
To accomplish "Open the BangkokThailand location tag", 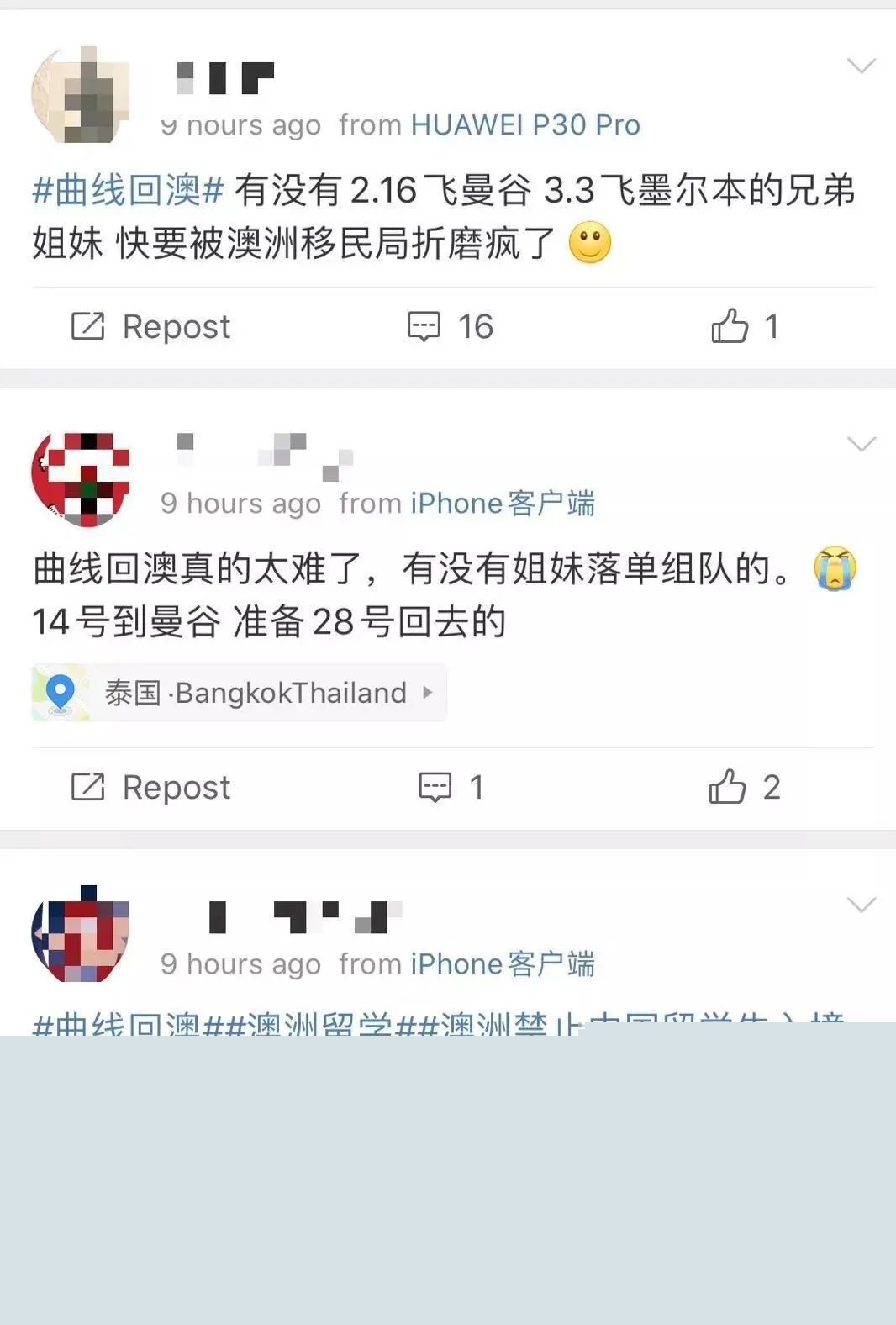I will 240,693.
